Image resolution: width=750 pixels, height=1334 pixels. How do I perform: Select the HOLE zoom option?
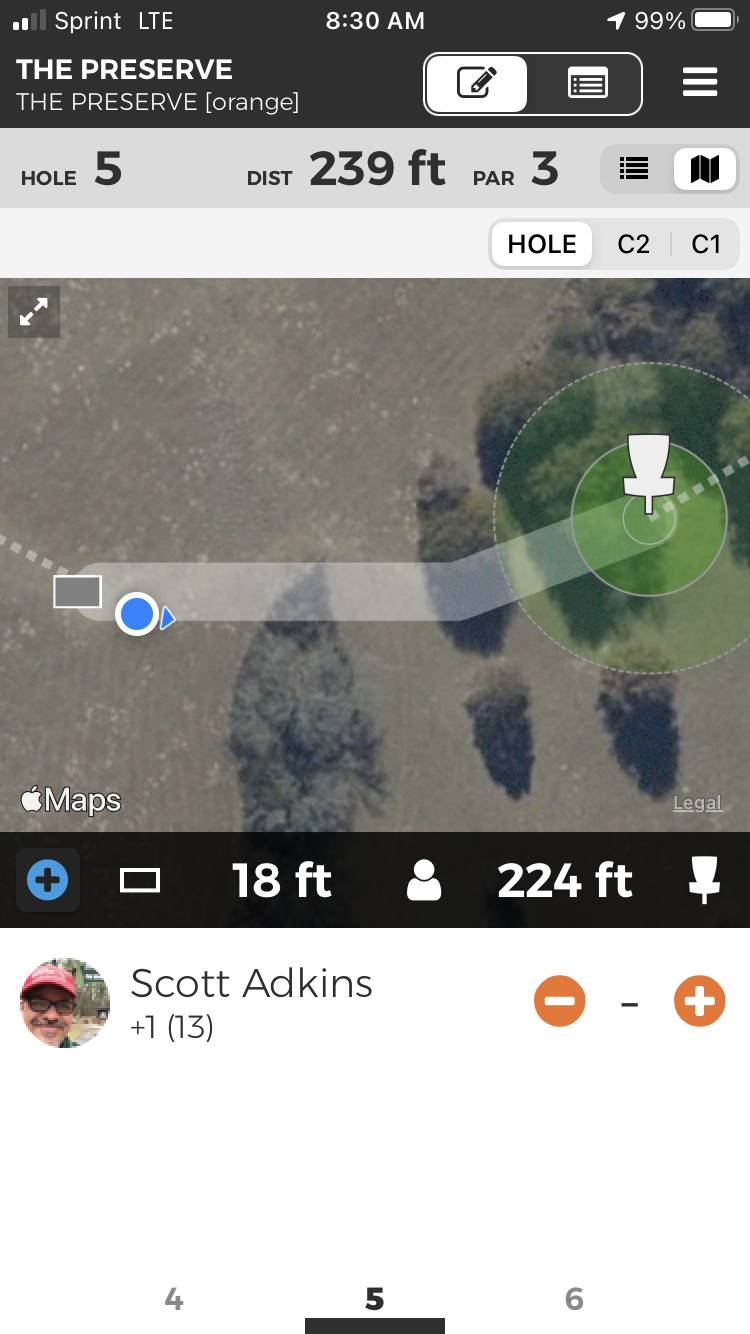coord(541,244)
